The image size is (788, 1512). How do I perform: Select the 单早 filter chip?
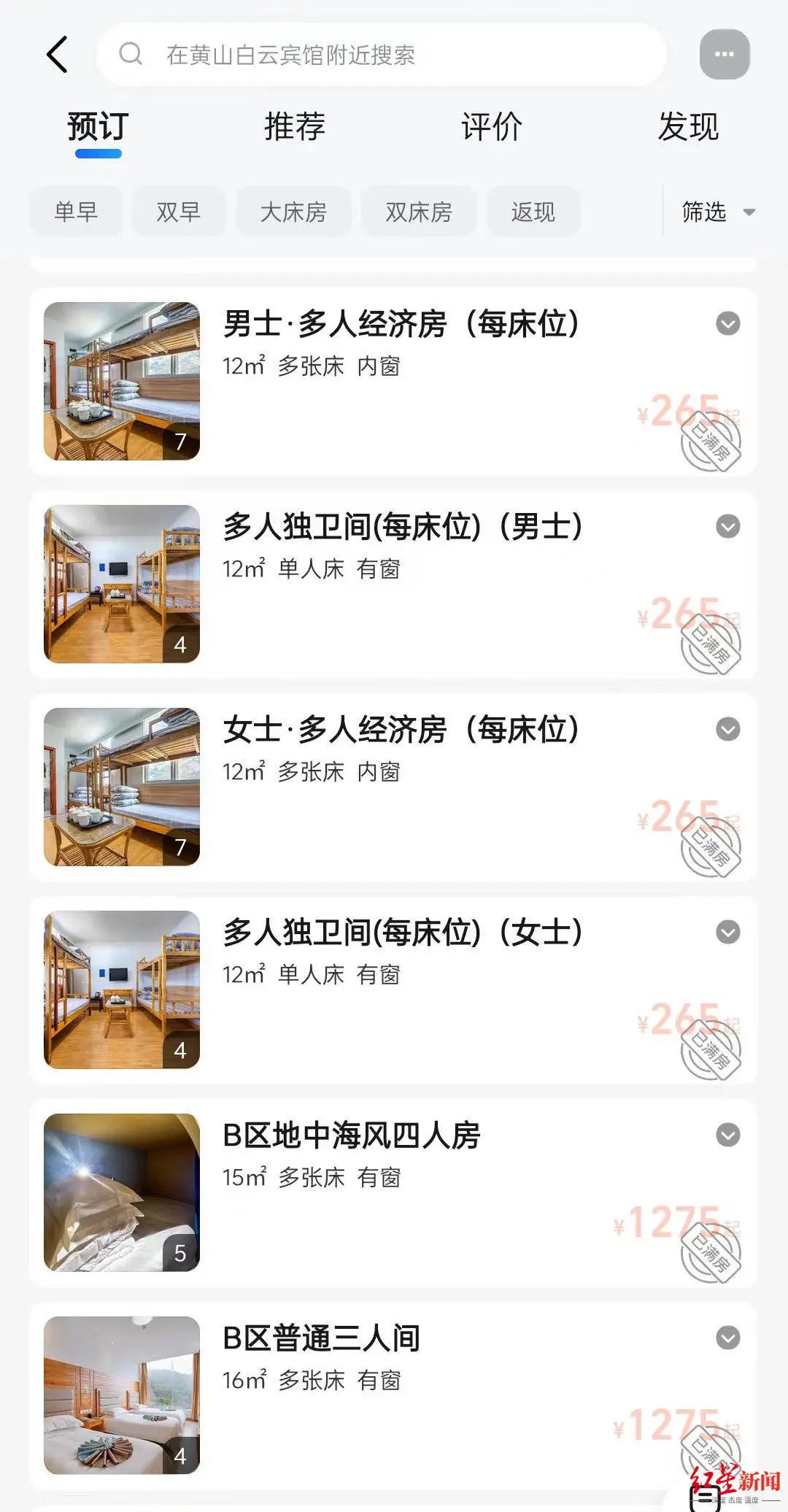click(76, 212)
